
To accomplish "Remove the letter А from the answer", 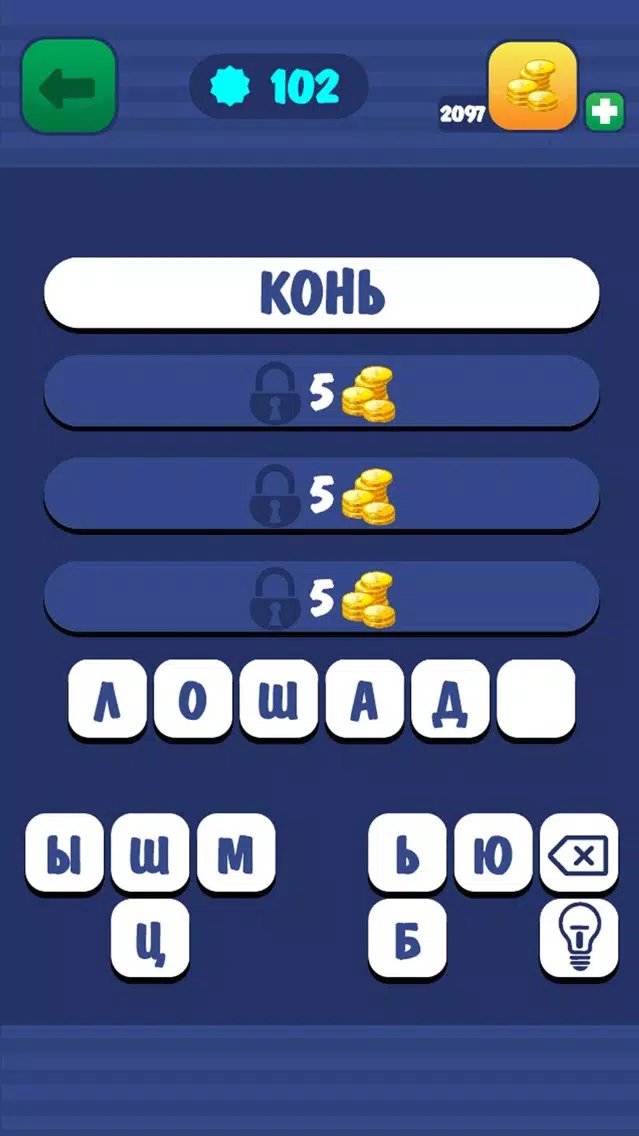I will tap(364, 699).
